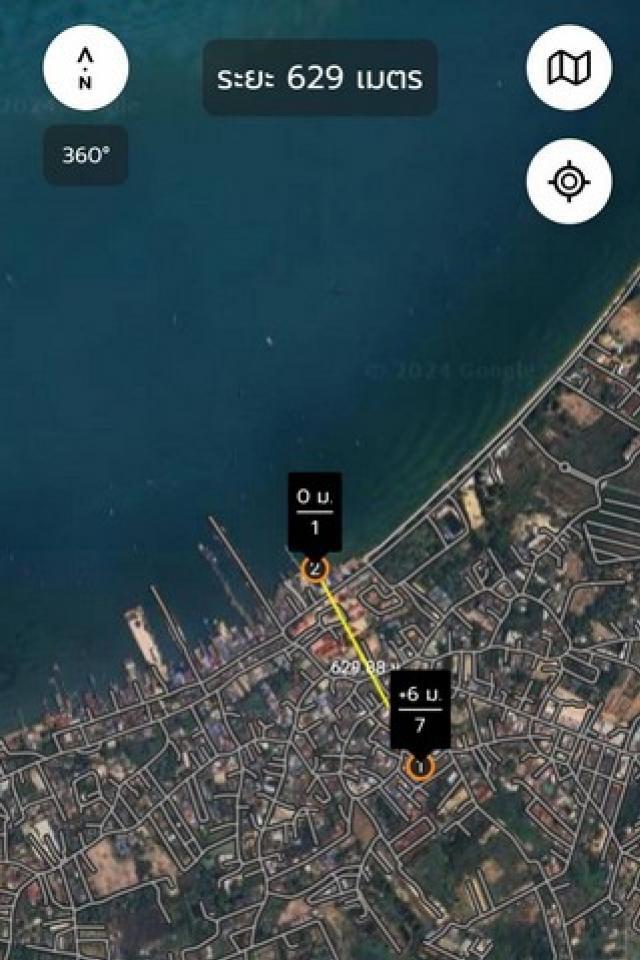Tap the north compass button
640x960 pixels.
coord(85,68)
